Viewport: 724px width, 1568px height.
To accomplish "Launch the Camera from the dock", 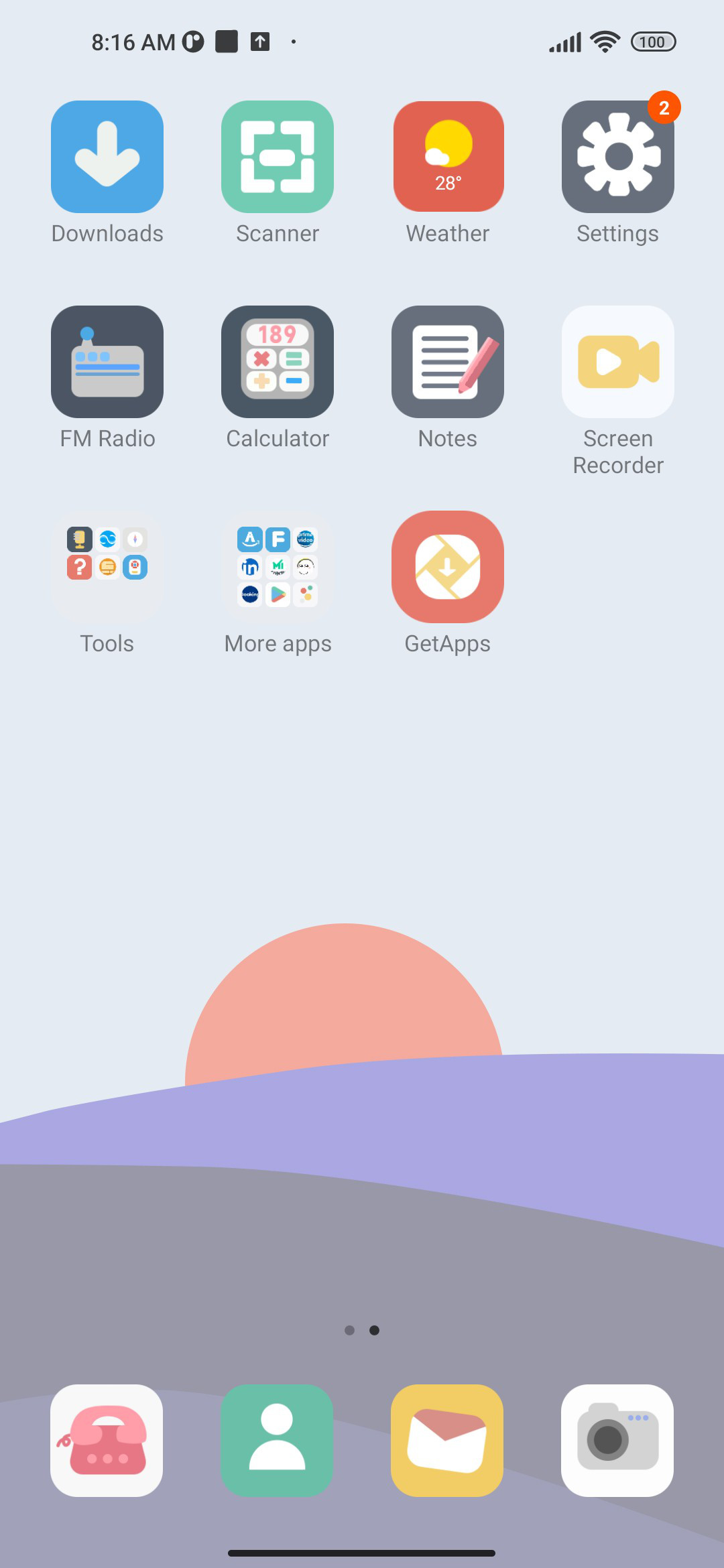I will [617, 1441].
